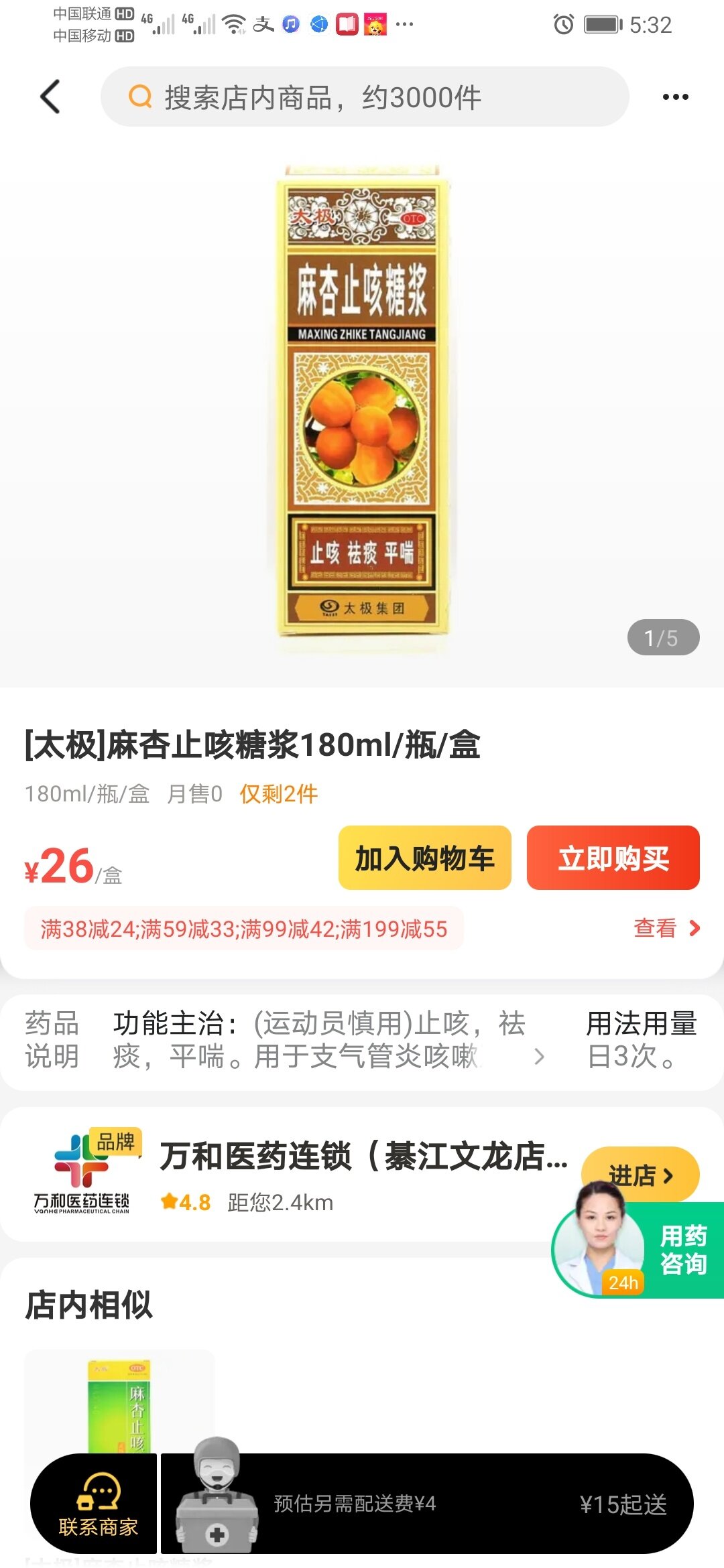The height and width of the screenshot is (1568, 724).
Task: Open the main product image
Action: pos(362,402)
